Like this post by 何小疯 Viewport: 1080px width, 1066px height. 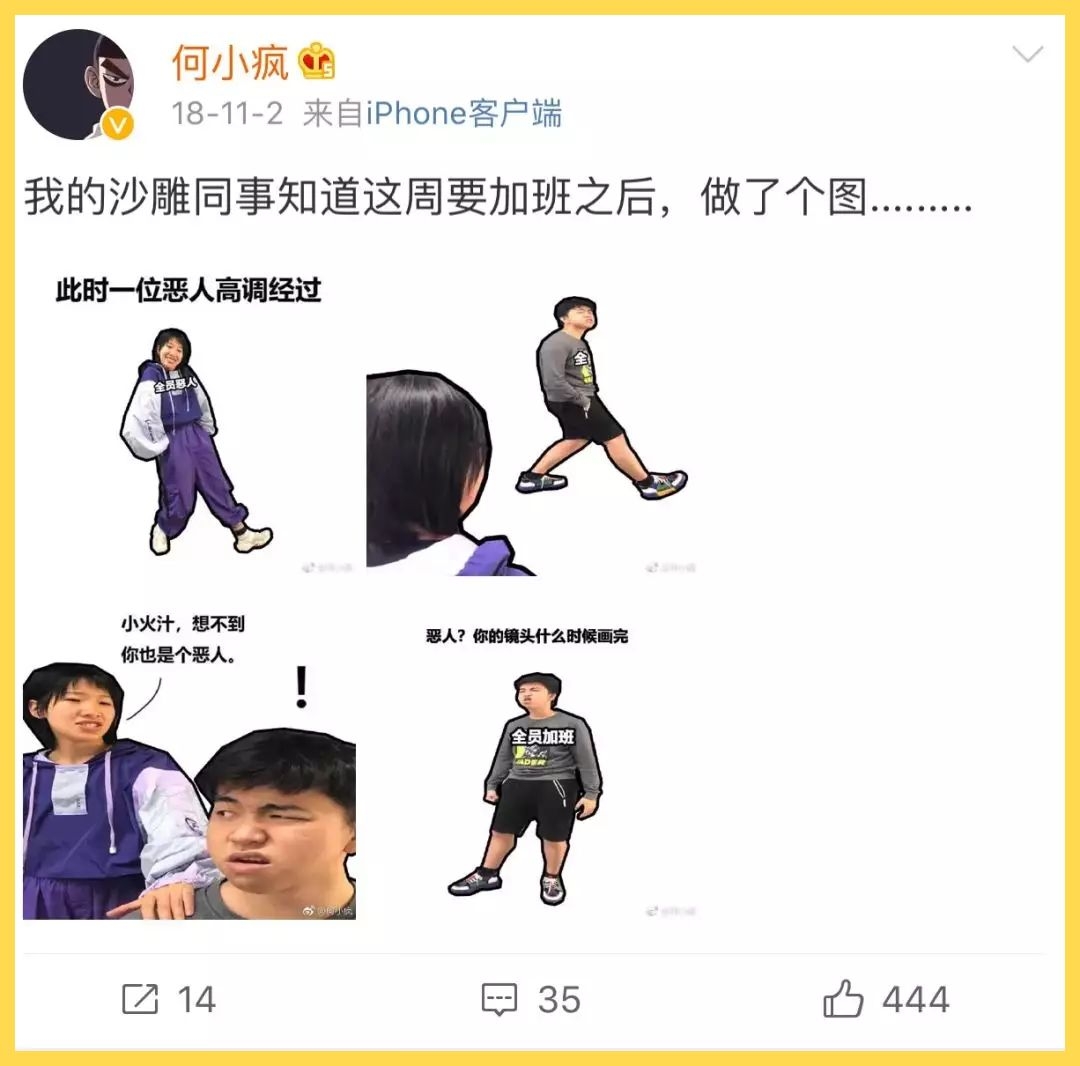point(885,998)
